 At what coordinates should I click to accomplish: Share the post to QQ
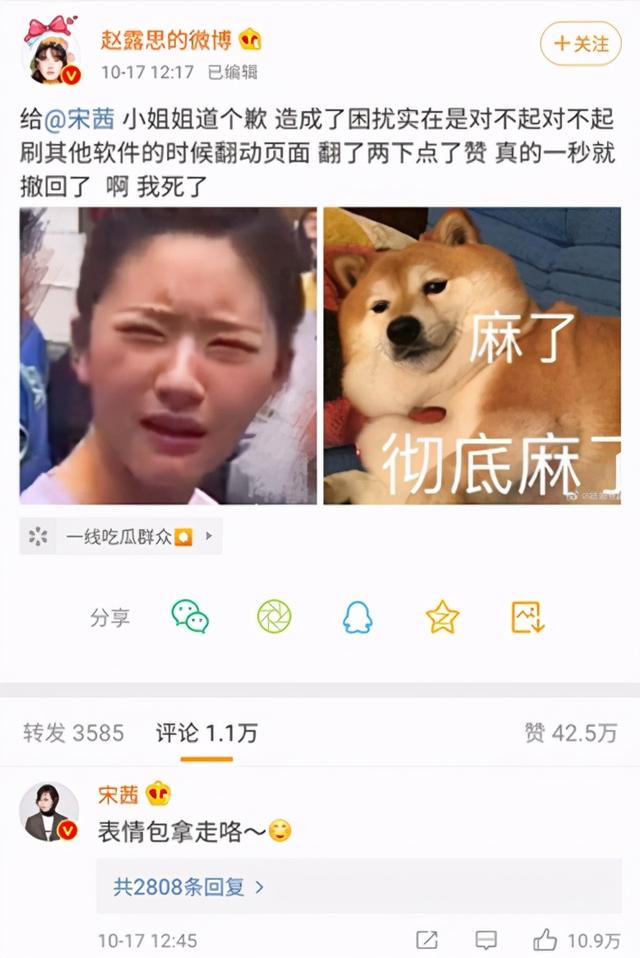click(x=358, y=616)
